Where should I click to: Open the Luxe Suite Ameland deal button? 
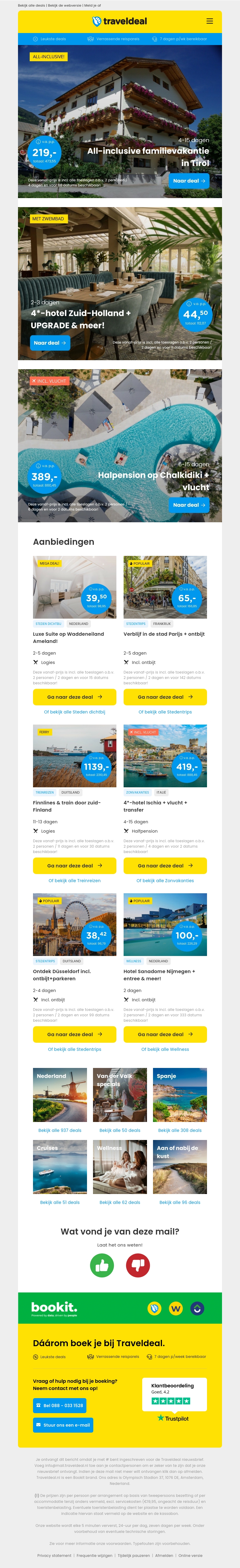(74, 697)
